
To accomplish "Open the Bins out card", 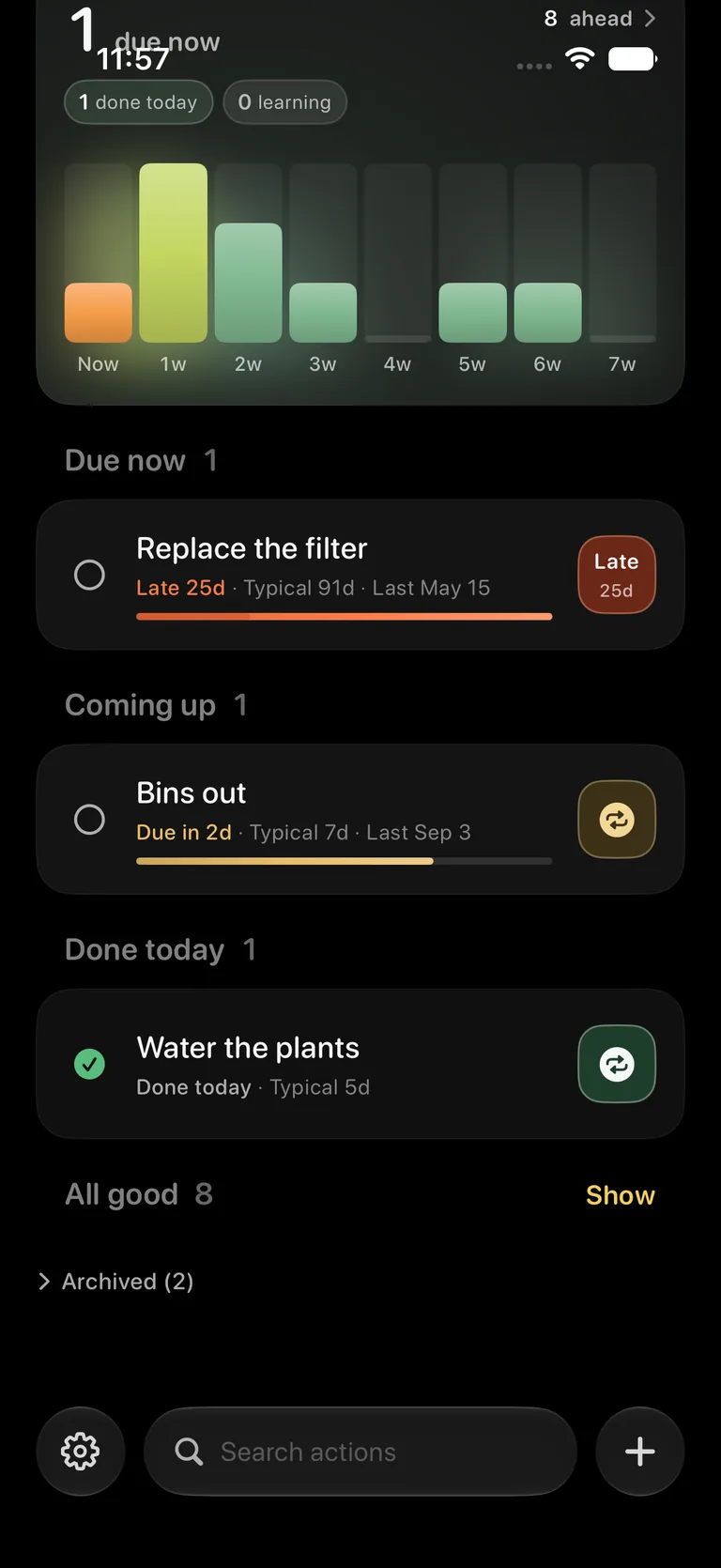I will pyautogui.click(x=360, y=820).
